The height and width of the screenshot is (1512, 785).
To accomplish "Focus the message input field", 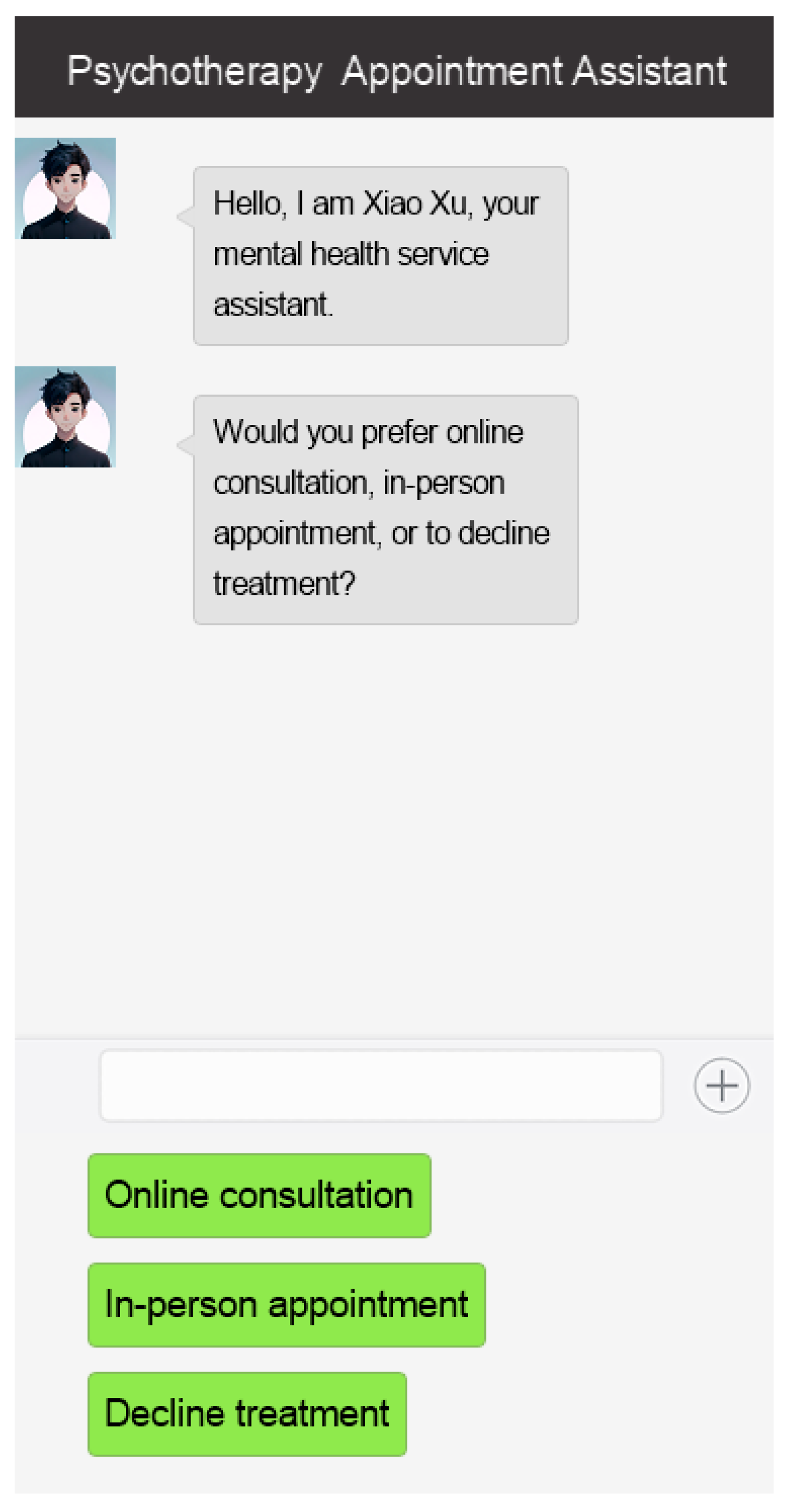I will tap(381, 1085).
